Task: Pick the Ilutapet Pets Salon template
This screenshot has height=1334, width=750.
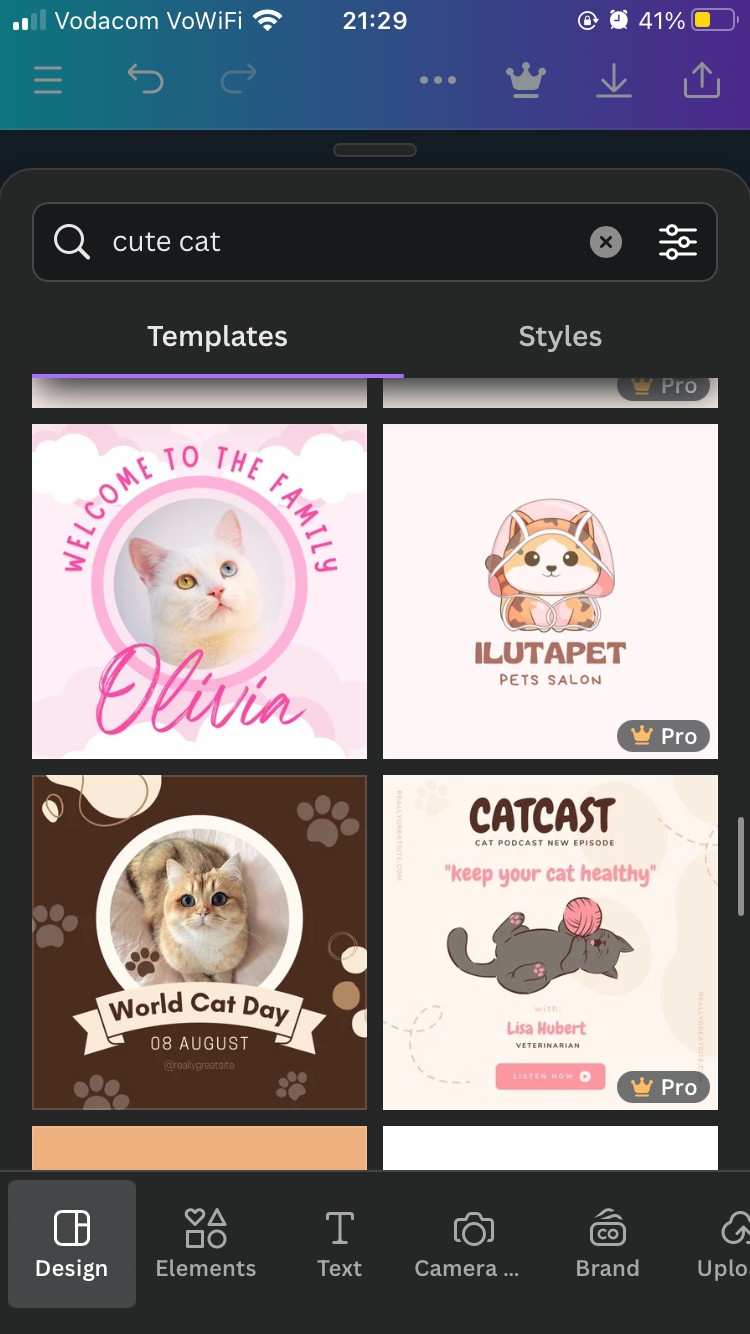Action: (550, 591)
